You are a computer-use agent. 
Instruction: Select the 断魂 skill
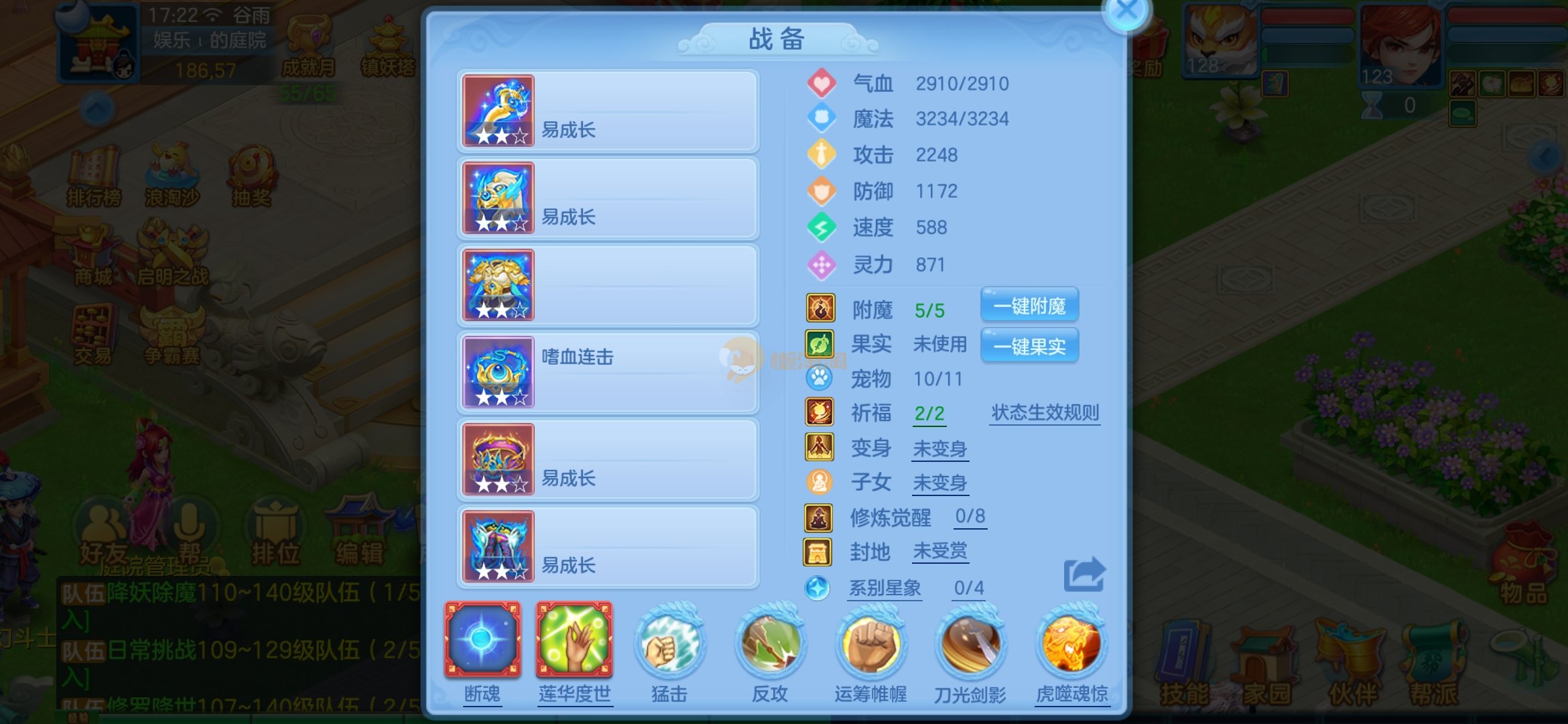(x=482, y=640)
